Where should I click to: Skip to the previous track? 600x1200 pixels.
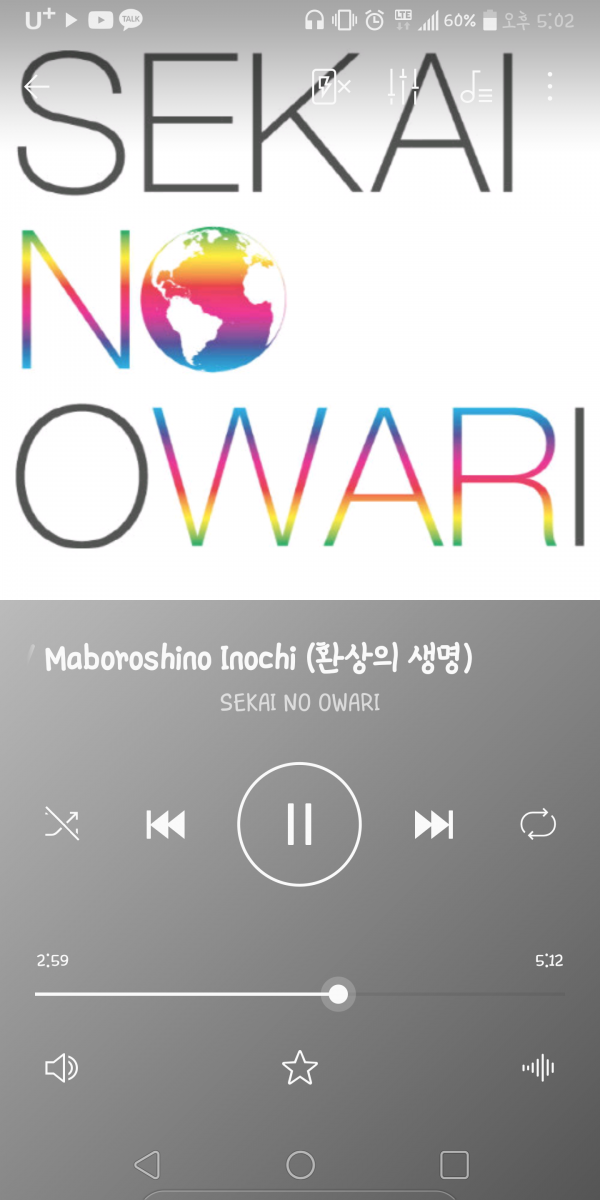tap(166, 825)
